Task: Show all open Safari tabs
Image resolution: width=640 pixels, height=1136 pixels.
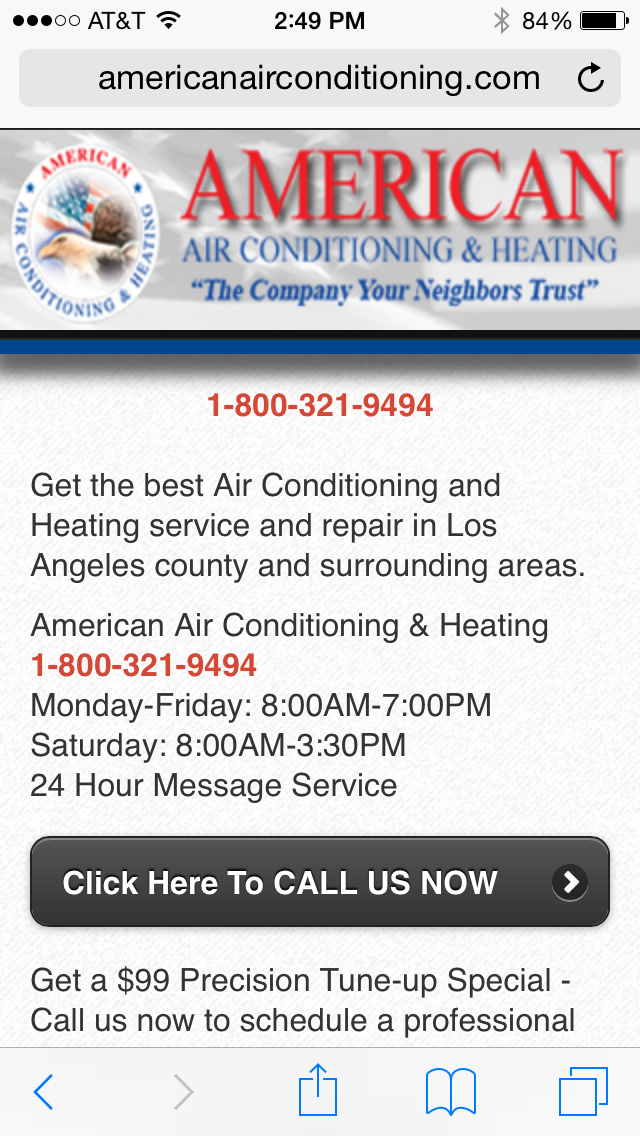Action: pyautogui.click(x=583, y=1092)
